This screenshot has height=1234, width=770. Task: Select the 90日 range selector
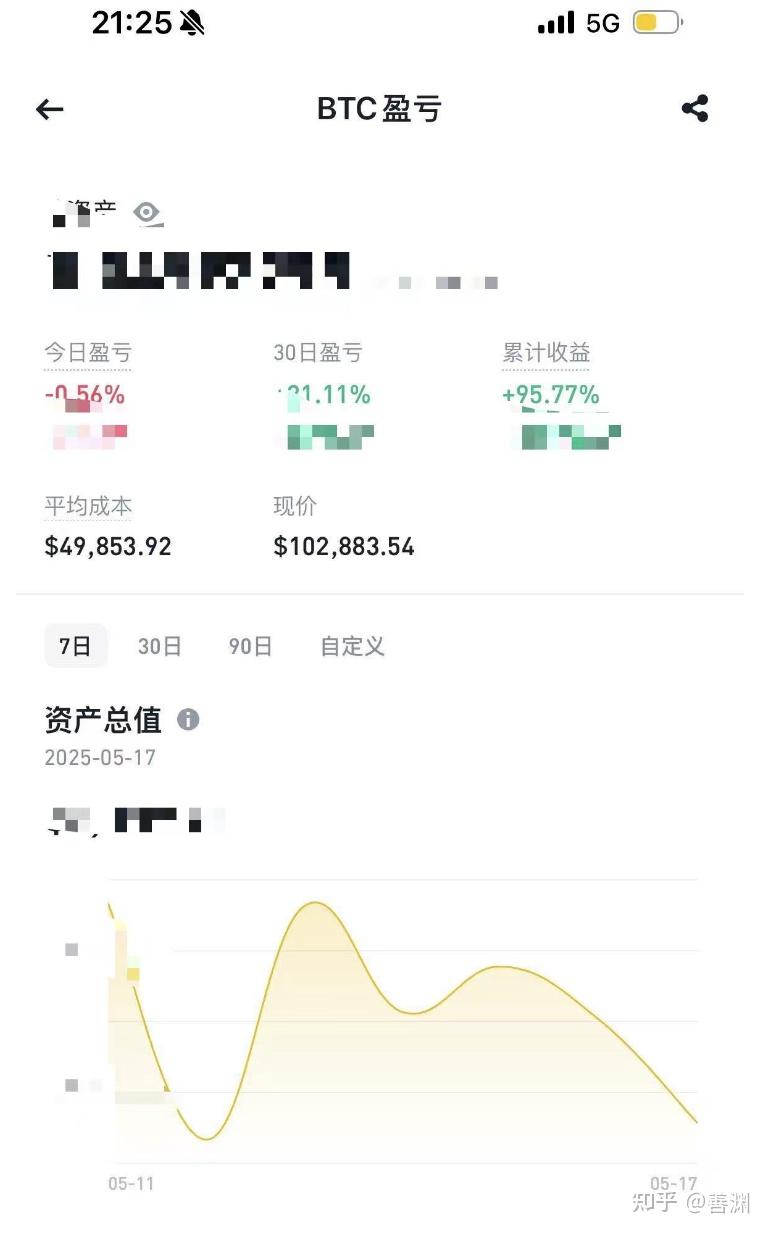click(x=249, y=646)
